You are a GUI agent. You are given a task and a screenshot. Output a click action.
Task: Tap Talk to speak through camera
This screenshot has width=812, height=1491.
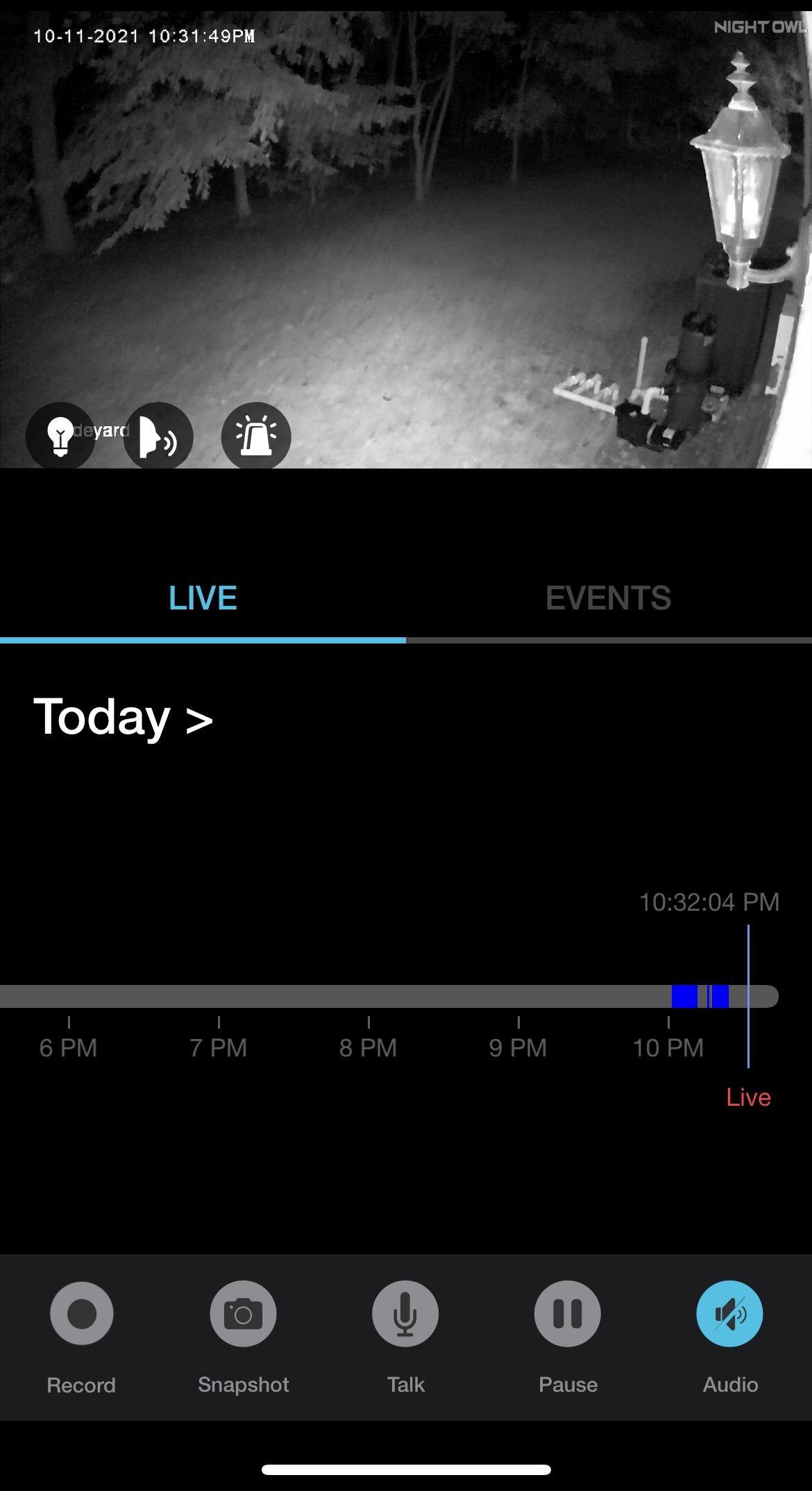pyautogui.click(x=405, y=1313)
